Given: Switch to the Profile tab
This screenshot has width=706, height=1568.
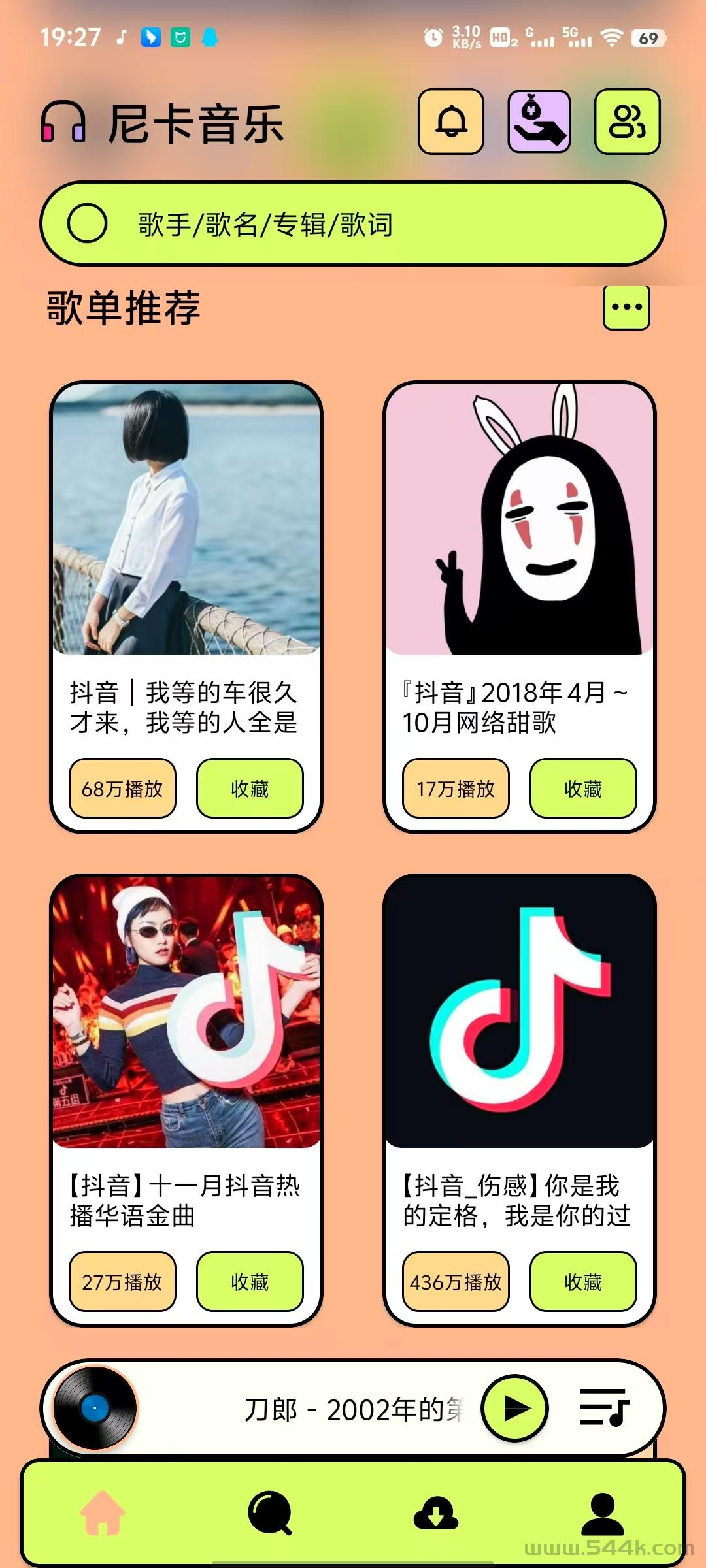Looking at the screenshot, I should [603, 1512].
